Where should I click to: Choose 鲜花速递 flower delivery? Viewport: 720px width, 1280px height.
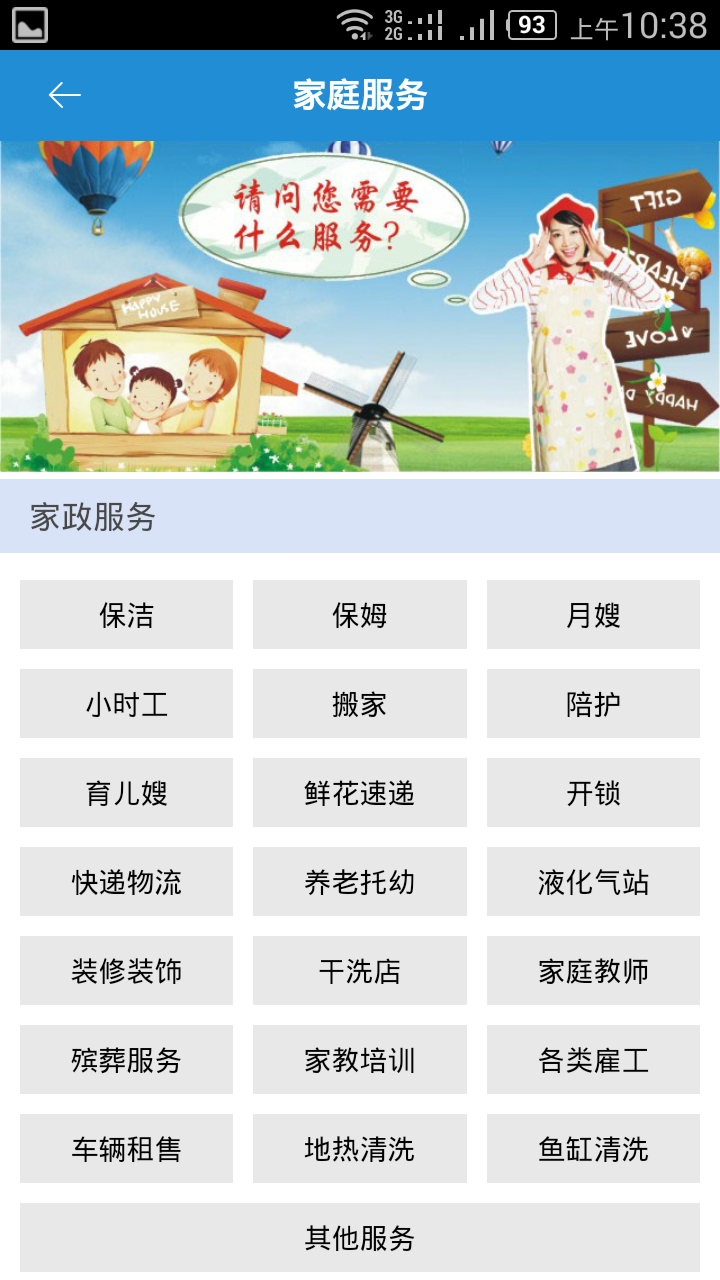tap(359, 793)
